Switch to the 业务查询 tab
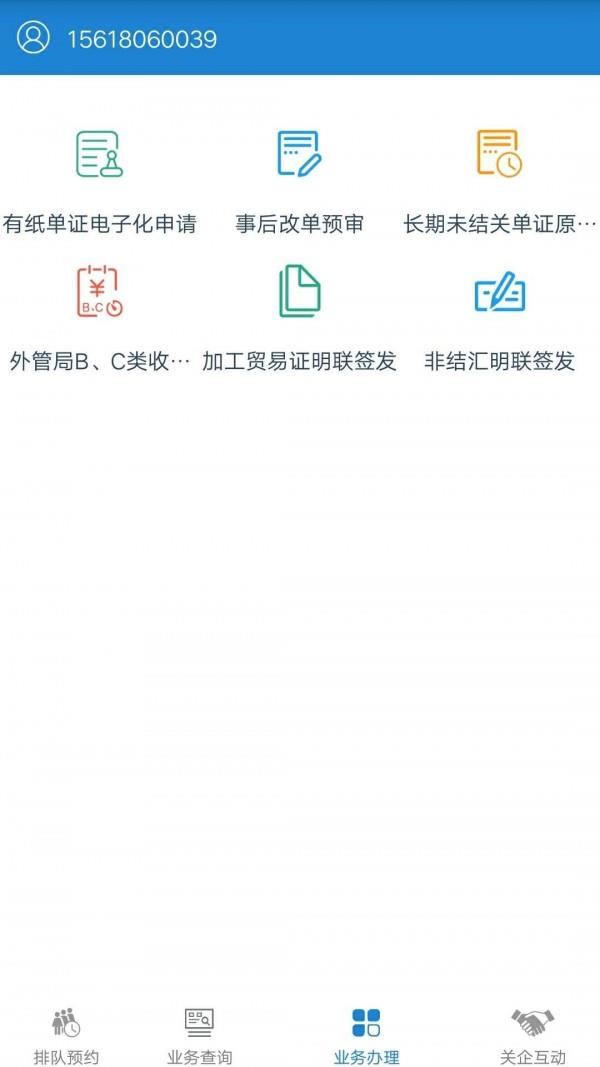The width and height of the screenshot is (600, 1067). [x=199, y=1036]
